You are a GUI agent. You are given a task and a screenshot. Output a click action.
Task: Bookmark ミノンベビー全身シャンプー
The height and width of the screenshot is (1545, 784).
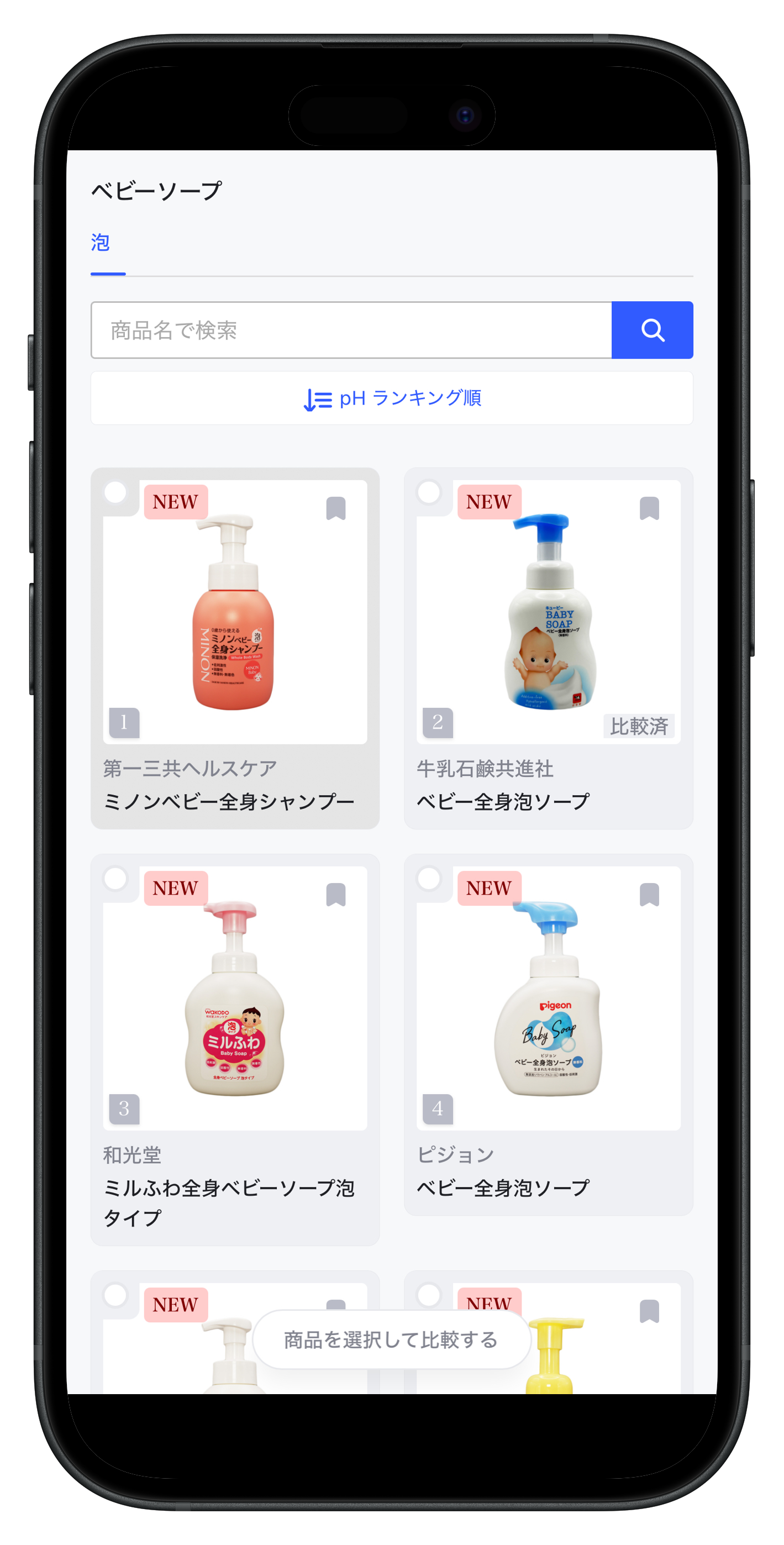click(x=336, y=508)
